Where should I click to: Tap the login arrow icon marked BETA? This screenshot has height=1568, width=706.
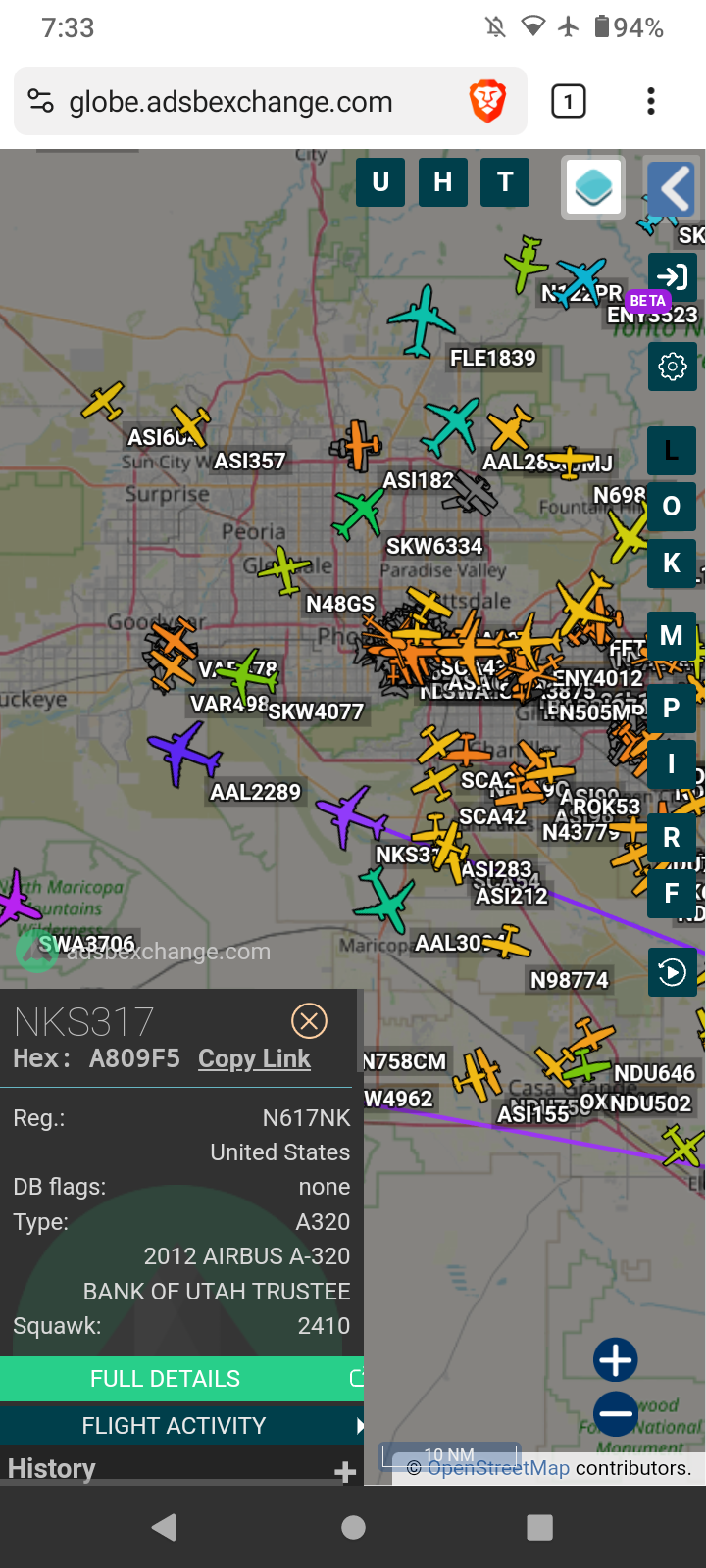click(673, 276)
